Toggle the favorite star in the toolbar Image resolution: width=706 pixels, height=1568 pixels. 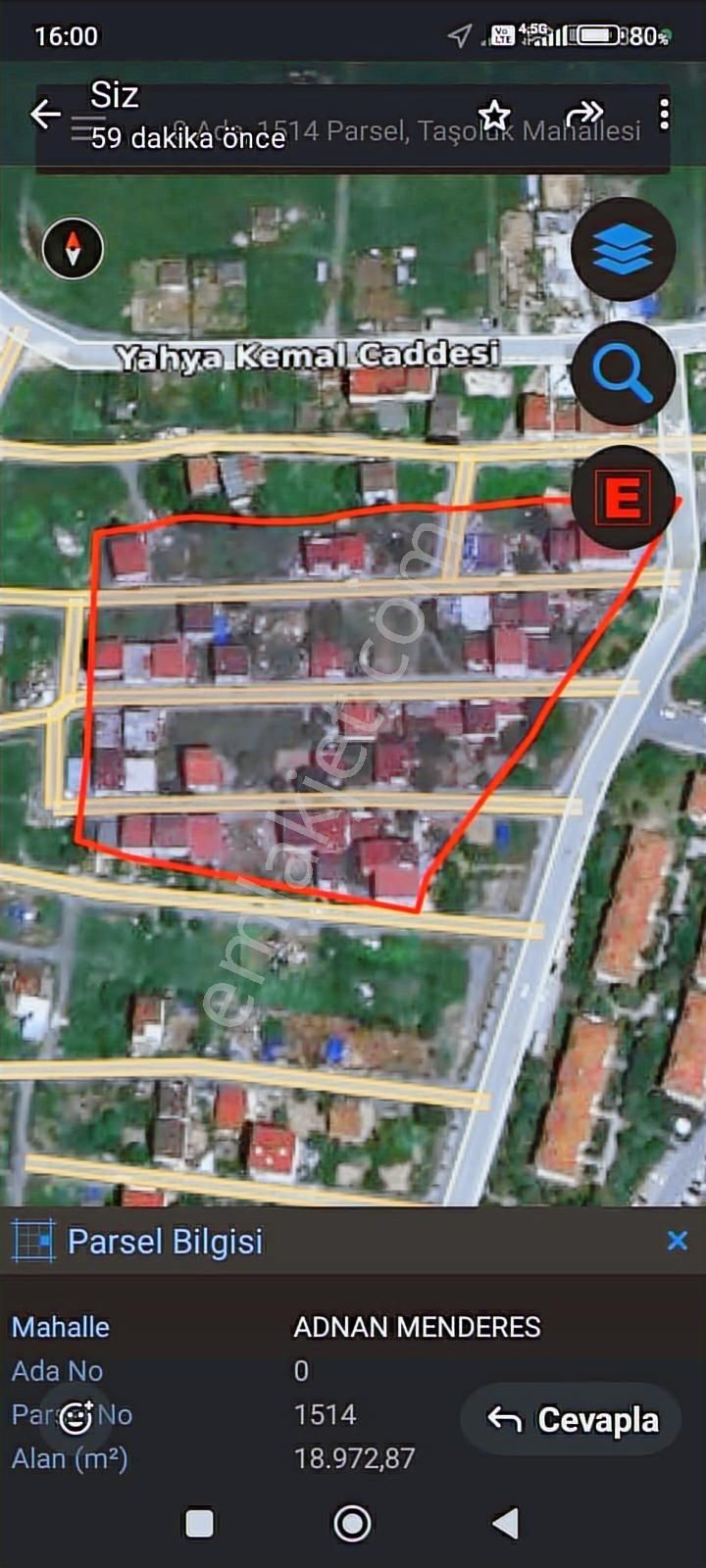click(x=495, y=115)
